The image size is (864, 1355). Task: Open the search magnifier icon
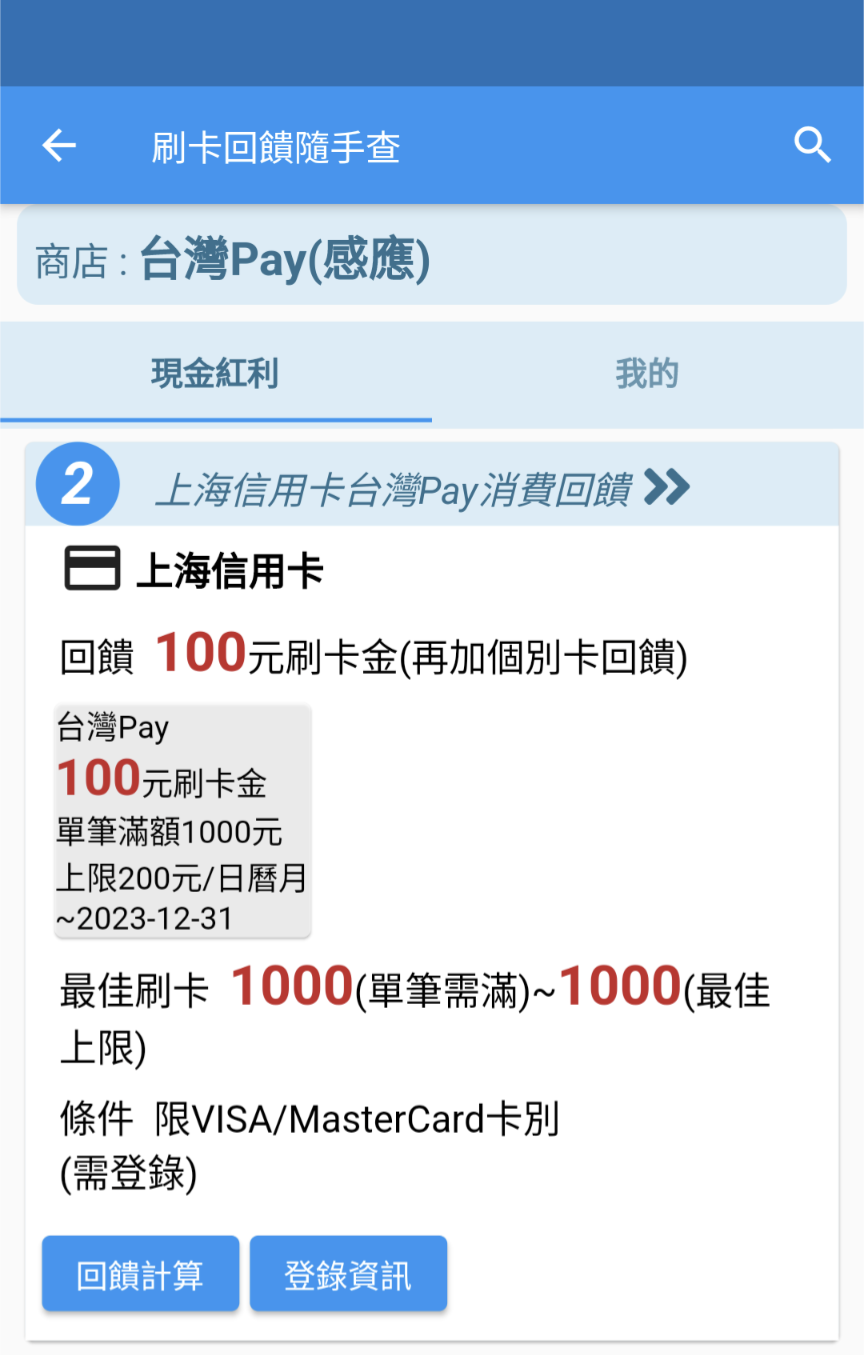pyautogui.click(x=812, y=146)
